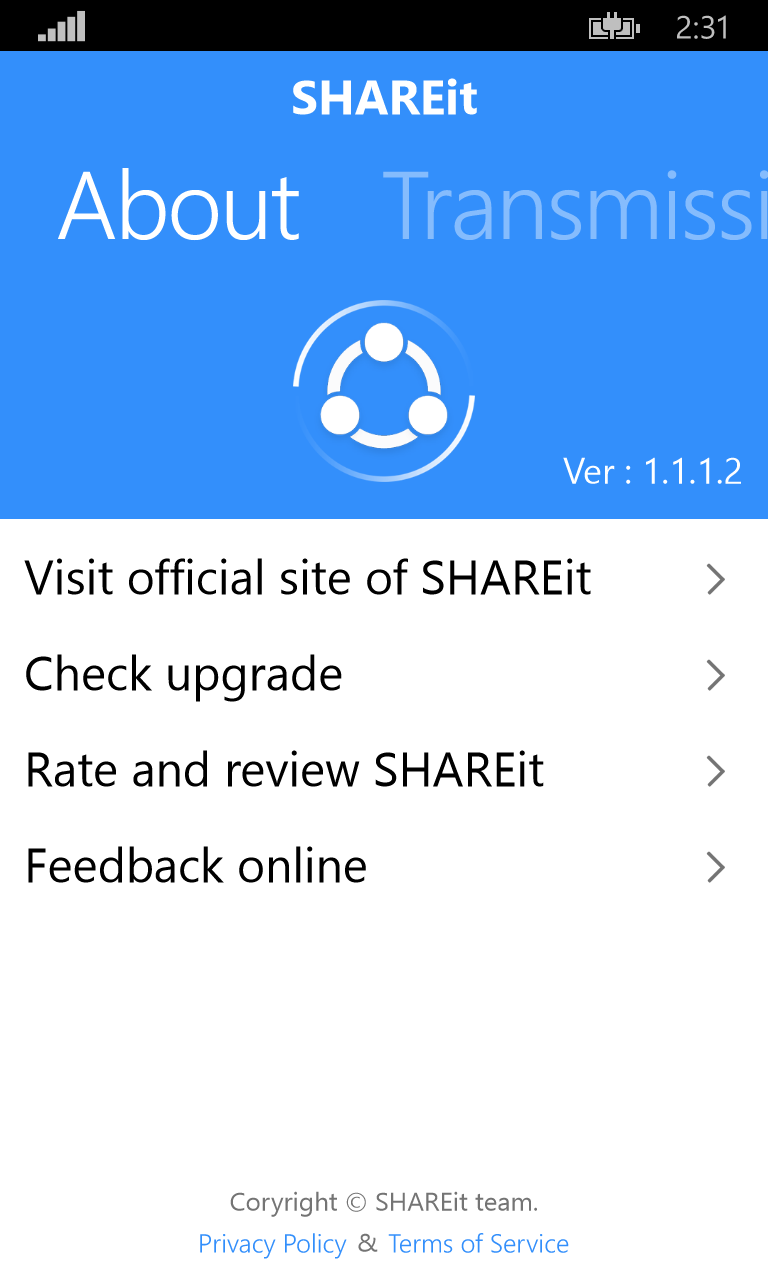
Task: Select Check upgrade
Action: click(x=183, y=675)
